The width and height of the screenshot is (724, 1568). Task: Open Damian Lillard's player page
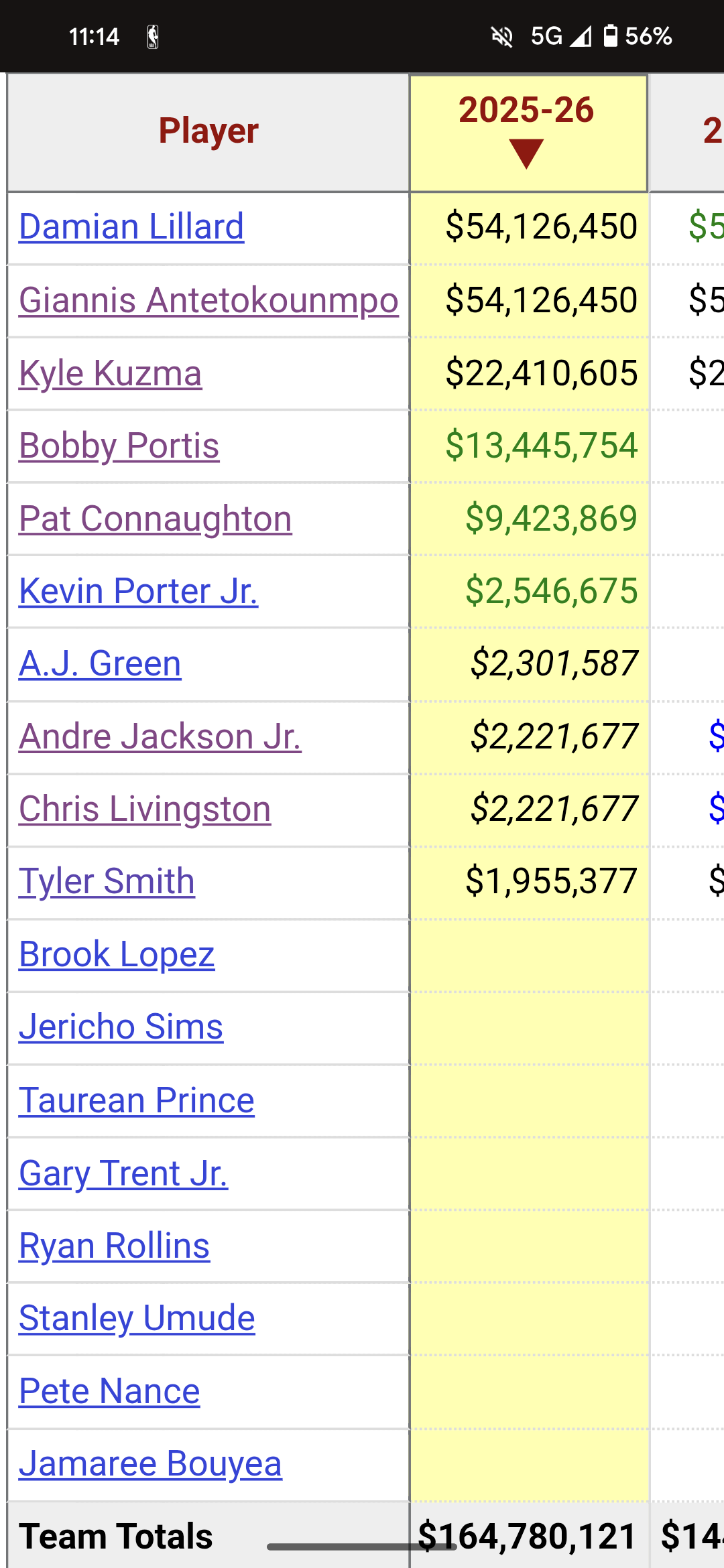coord(131,226)
